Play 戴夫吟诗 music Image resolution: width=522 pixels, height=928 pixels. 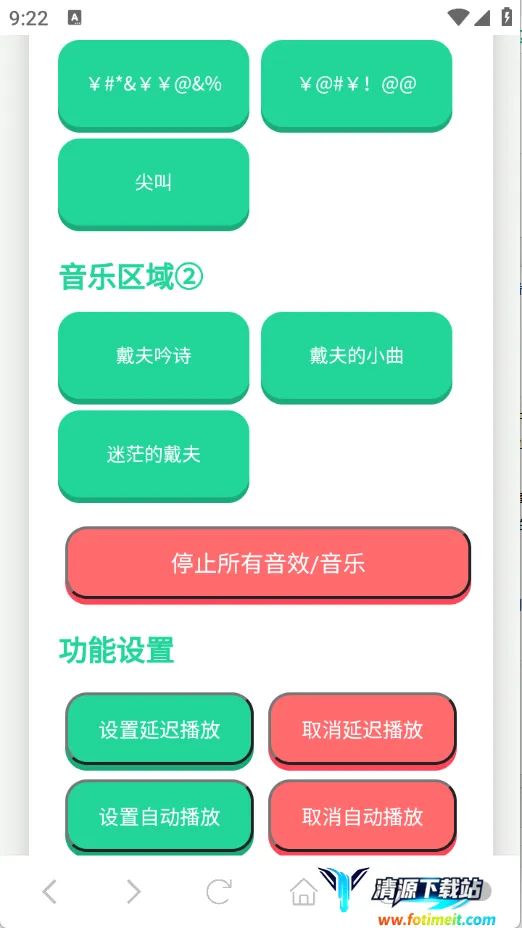153,357
